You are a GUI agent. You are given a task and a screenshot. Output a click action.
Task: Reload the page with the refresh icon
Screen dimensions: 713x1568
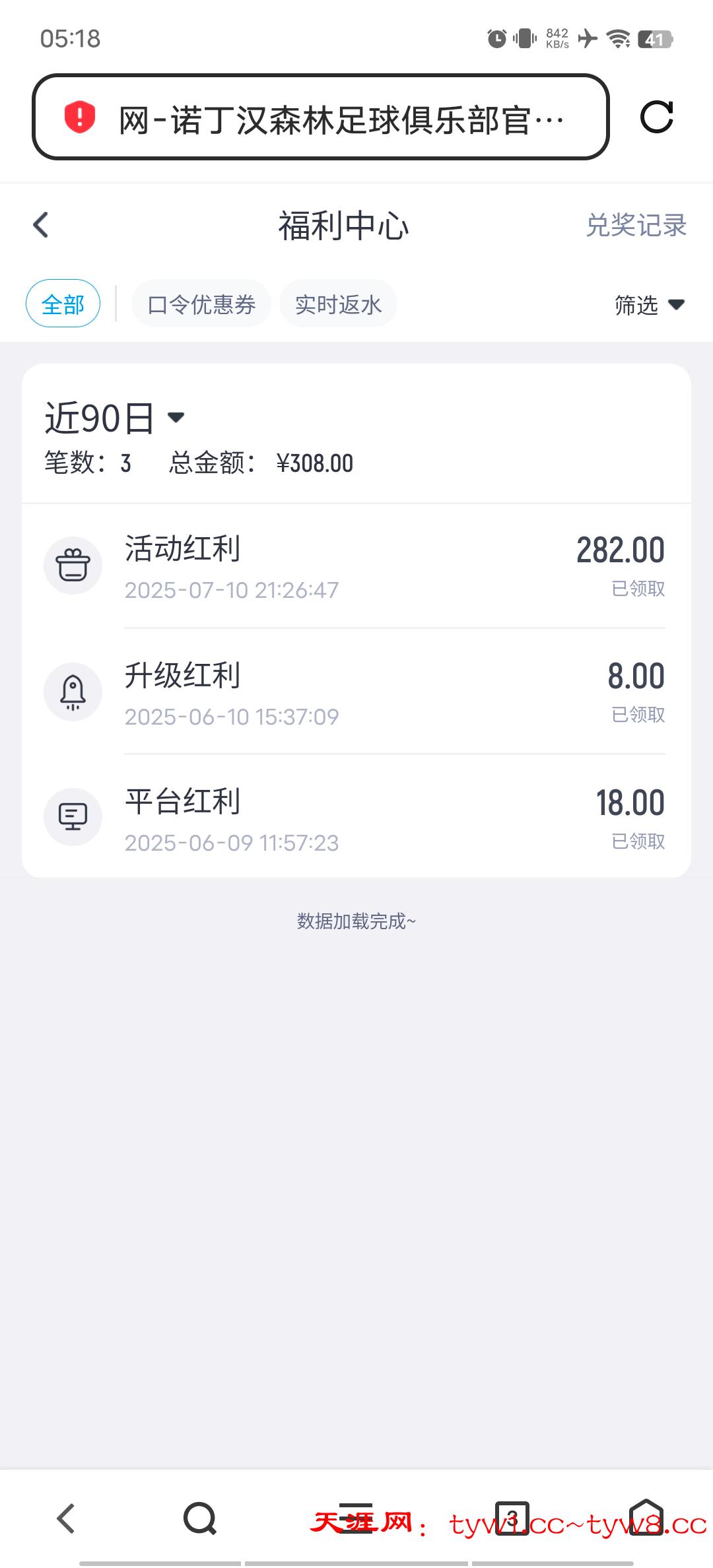point(656,117)
